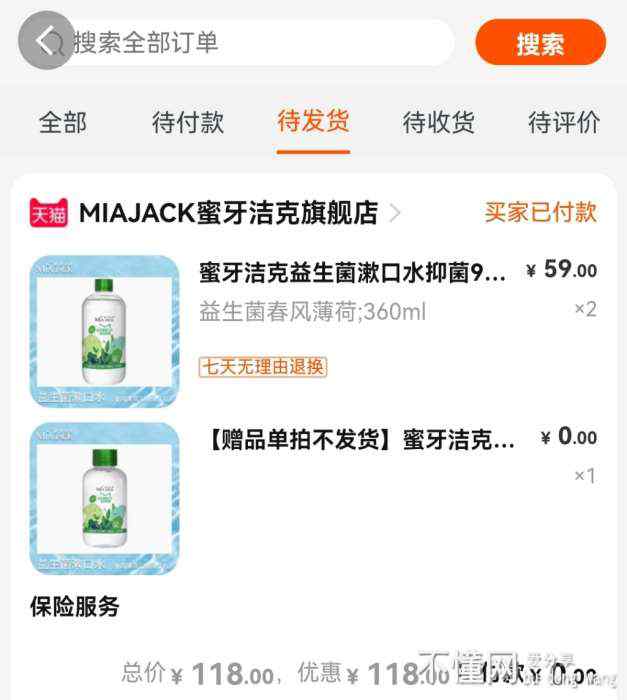627x700 pixels.
Task: Open the 待评价 tab
Action: [x=563, y=123]
